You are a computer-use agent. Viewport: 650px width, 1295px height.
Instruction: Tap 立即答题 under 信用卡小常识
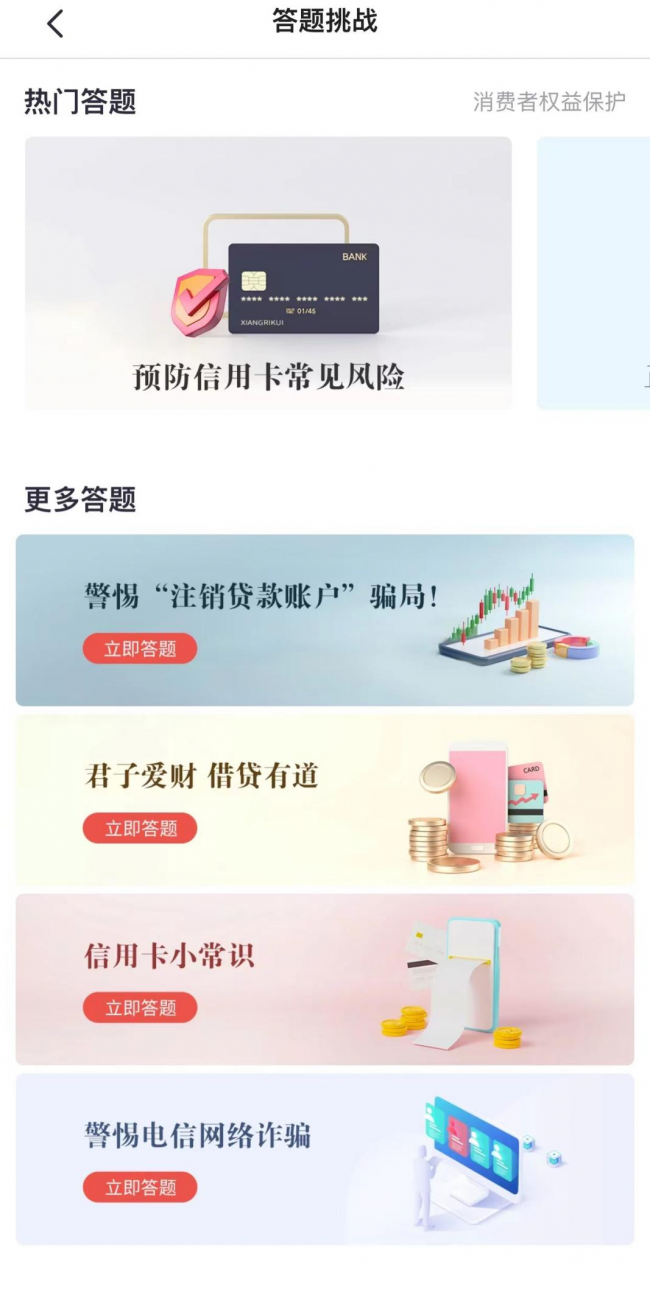point(140,1008)
